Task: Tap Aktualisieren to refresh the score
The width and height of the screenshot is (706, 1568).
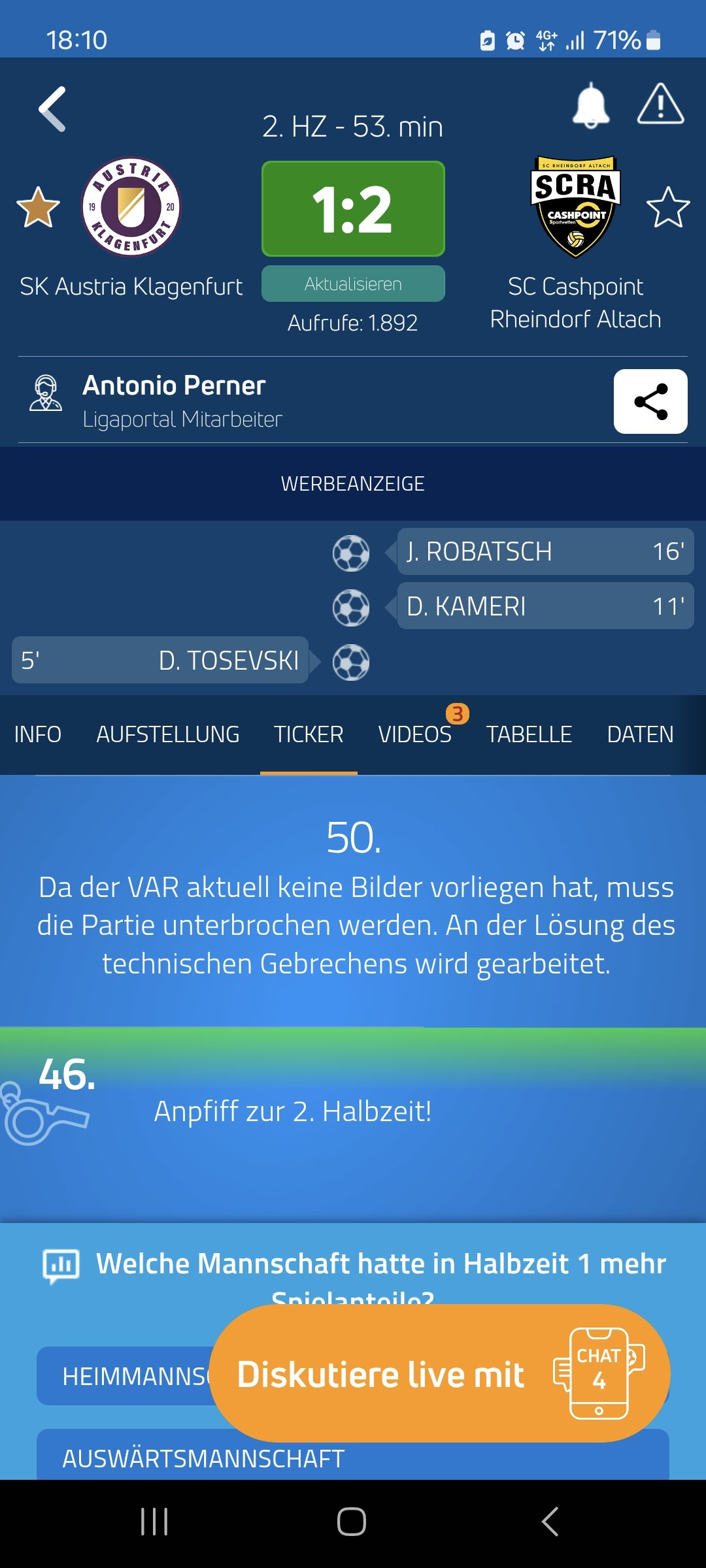Action: (353, 284)
